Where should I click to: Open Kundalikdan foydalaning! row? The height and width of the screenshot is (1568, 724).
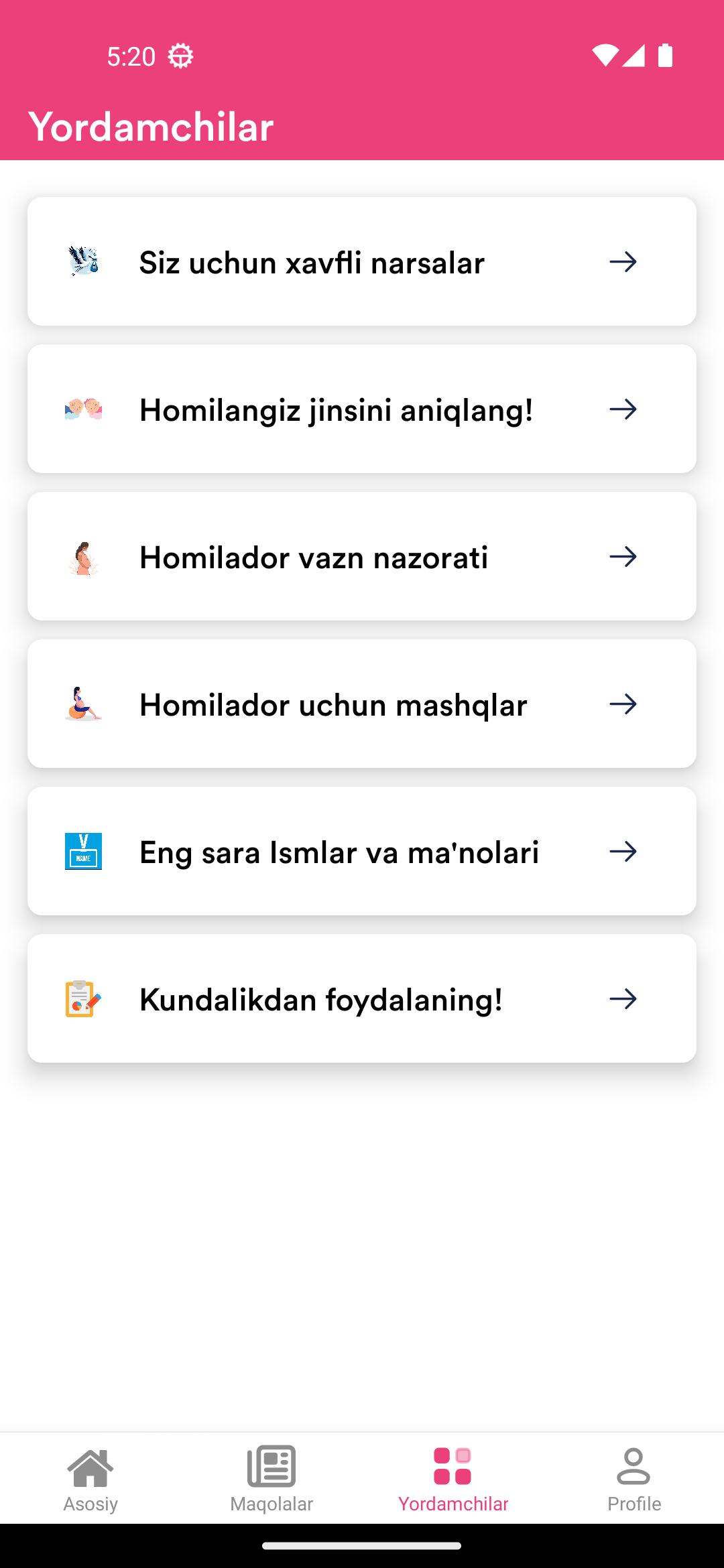pos(362,998)
